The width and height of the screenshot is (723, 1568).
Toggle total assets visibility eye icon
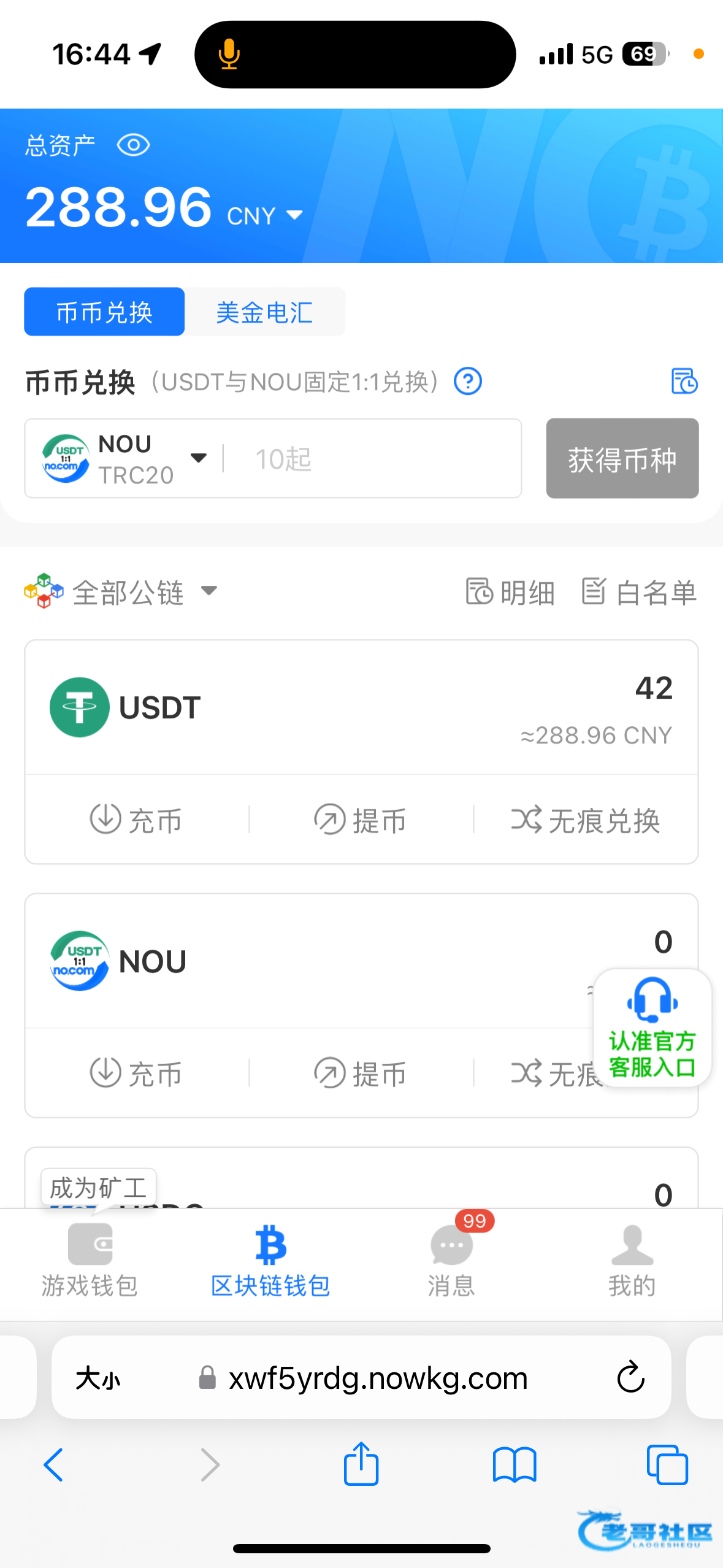[133, 145]
